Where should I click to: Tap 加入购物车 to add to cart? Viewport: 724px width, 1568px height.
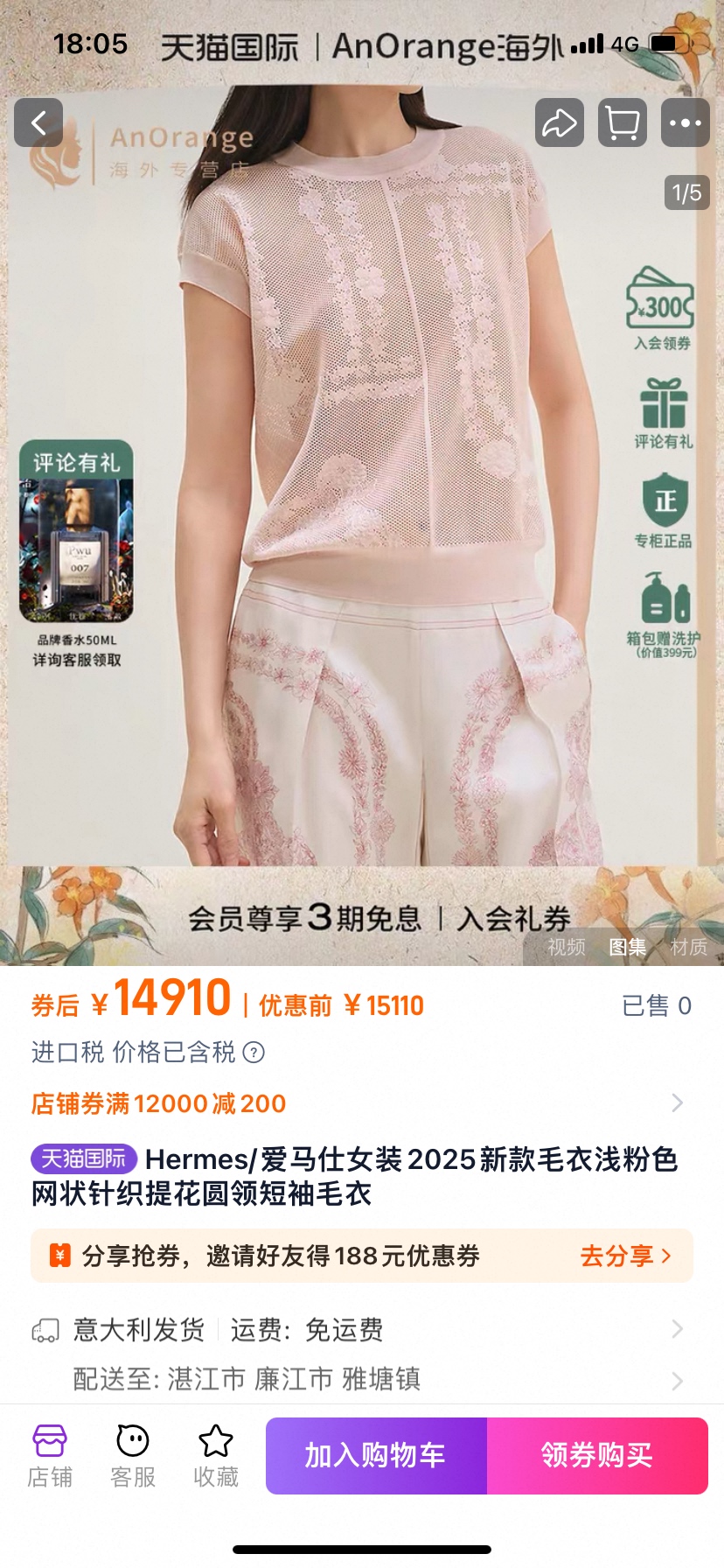[376, 1456]
